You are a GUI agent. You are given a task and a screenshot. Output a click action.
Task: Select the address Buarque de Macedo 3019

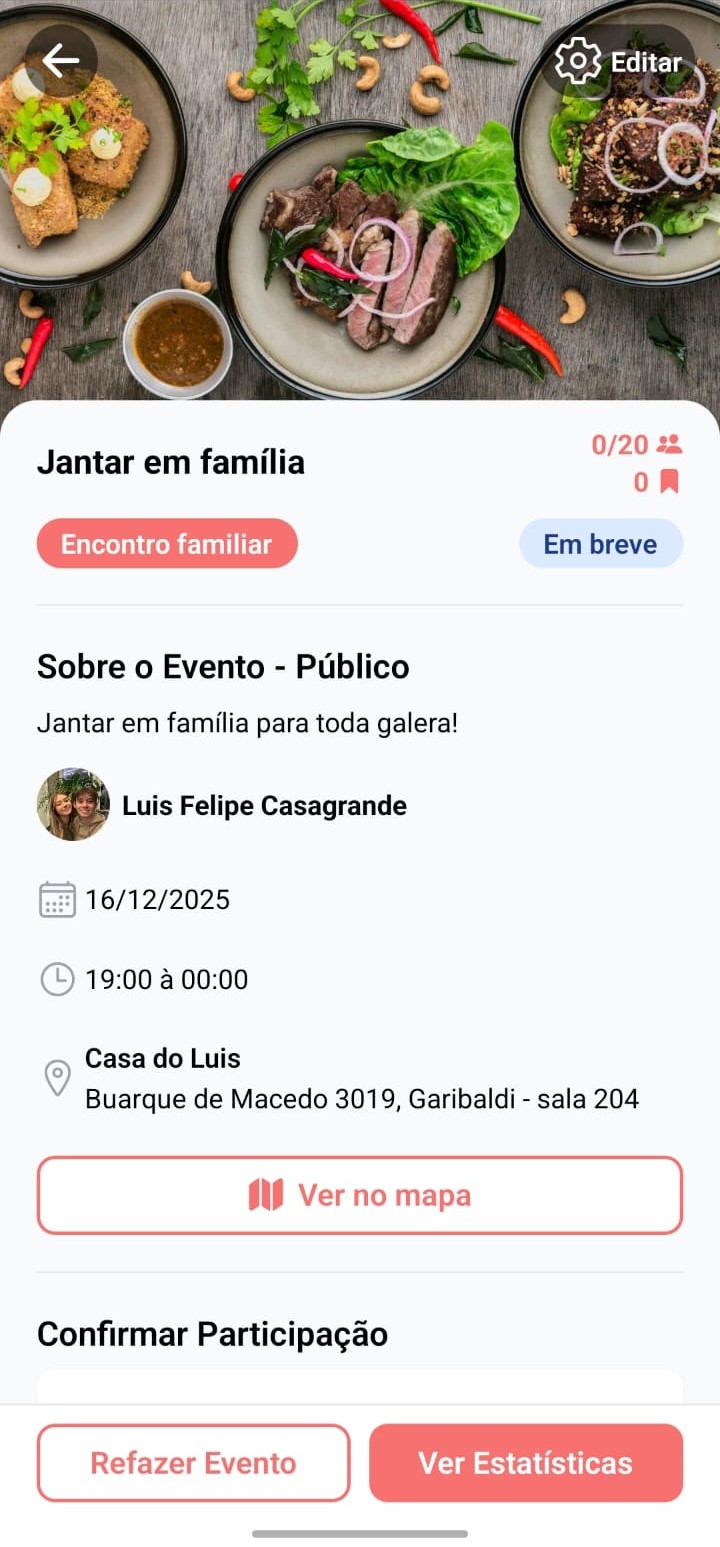362,1098
